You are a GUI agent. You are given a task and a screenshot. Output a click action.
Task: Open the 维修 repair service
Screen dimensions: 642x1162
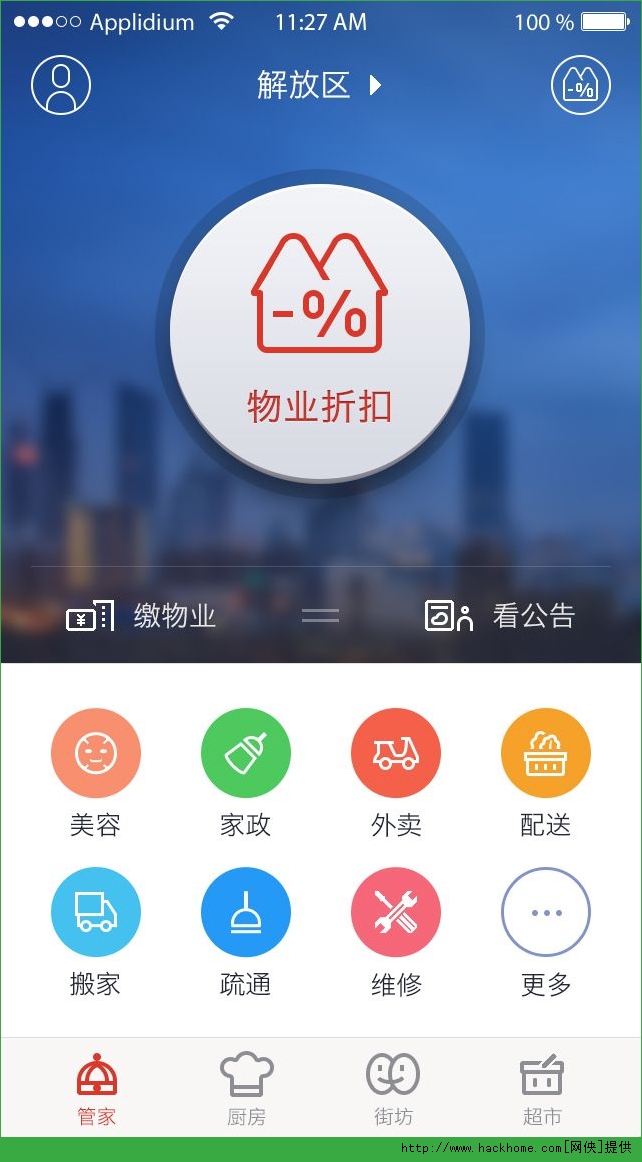click(396, 933)
